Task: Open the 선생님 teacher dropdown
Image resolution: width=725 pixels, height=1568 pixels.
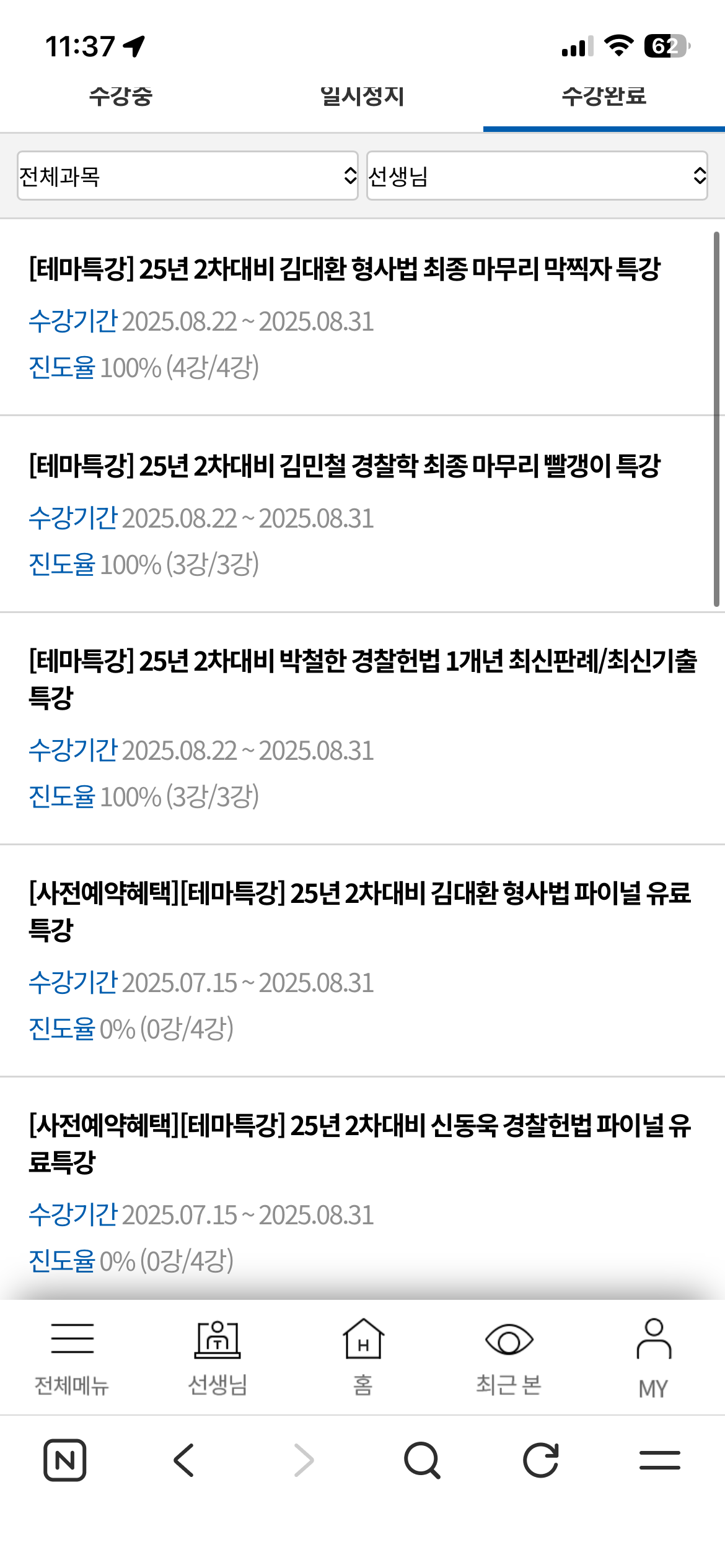Action: click(x=537, y=176)
